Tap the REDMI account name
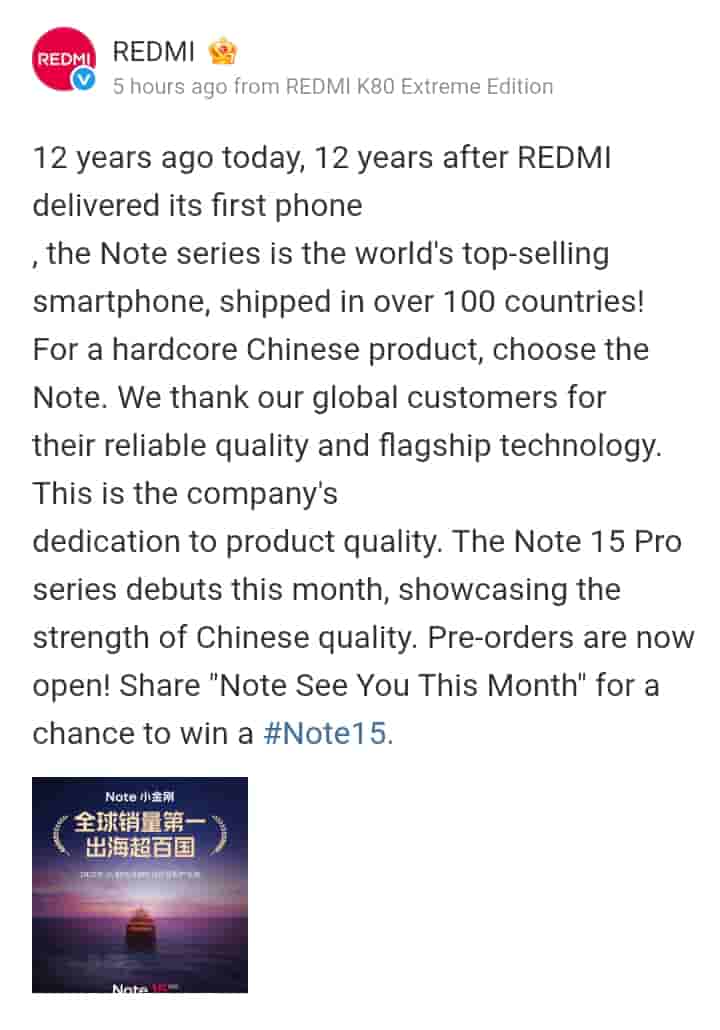This screenshot has height=1030, width=720. point(153,52)
